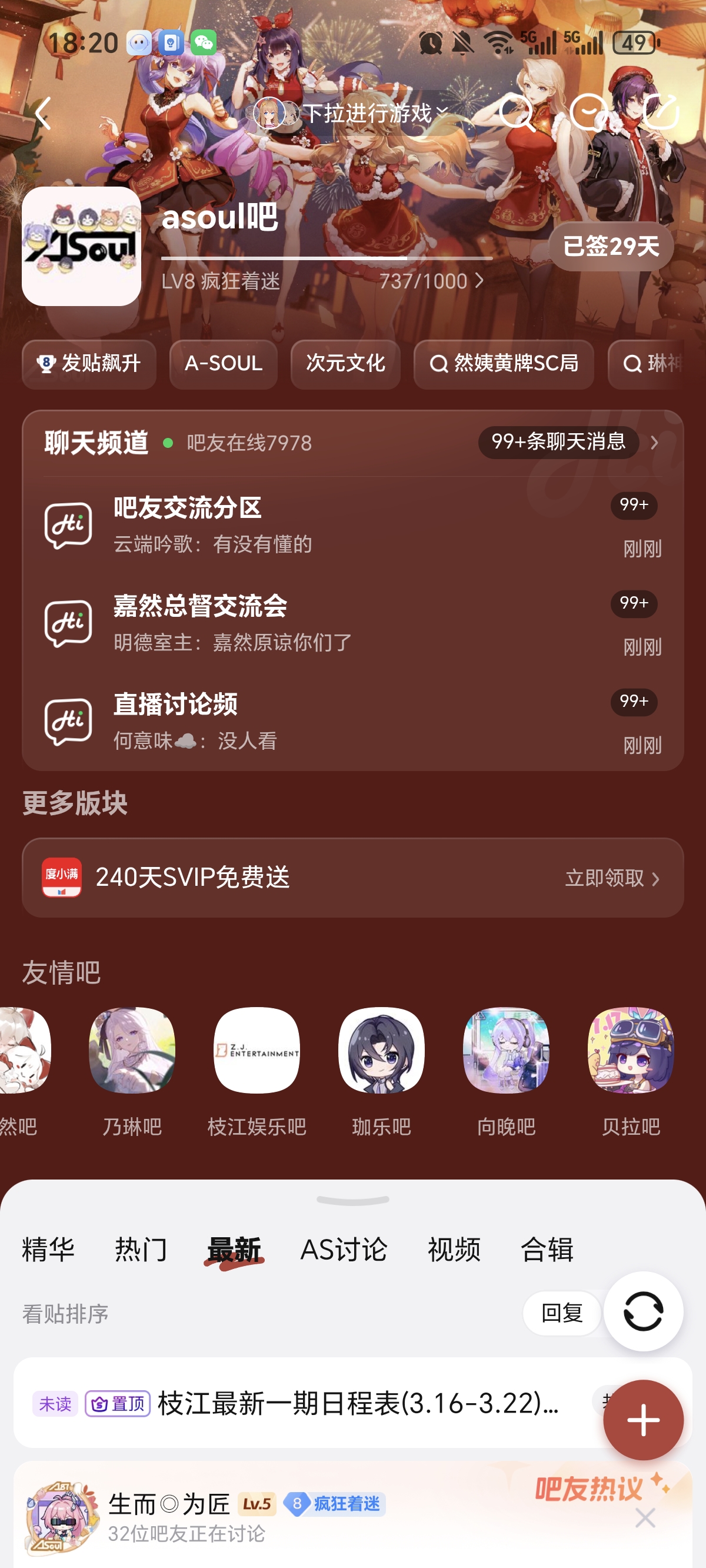The image size is (706, 1568).
Task: Switch to the 热门 tab
Action: [x=141, y=1250]
